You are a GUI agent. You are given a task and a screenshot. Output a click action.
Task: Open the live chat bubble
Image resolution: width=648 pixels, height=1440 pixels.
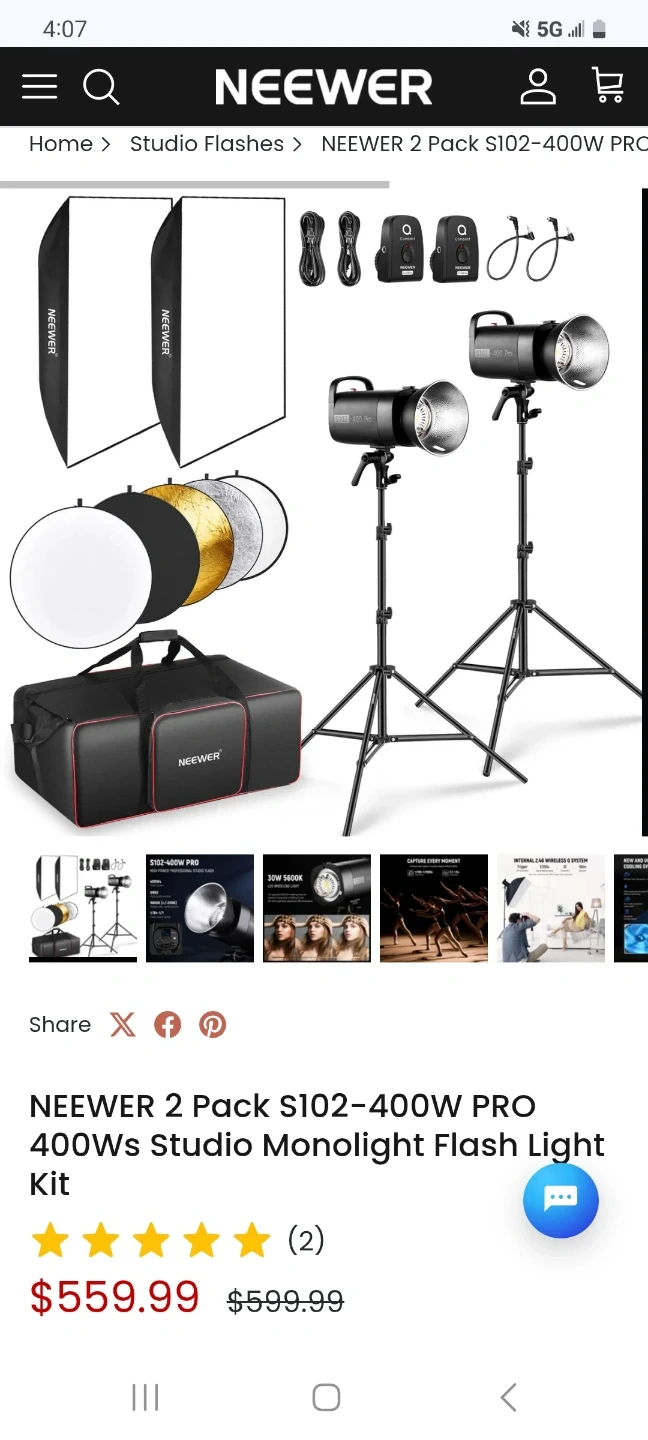coord(561,1201)
